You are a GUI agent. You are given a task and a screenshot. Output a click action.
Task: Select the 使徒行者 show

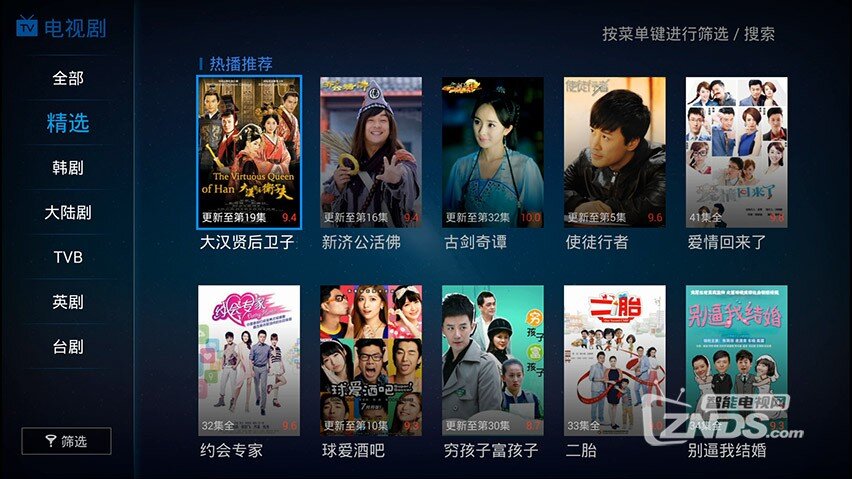coord(614,152)
